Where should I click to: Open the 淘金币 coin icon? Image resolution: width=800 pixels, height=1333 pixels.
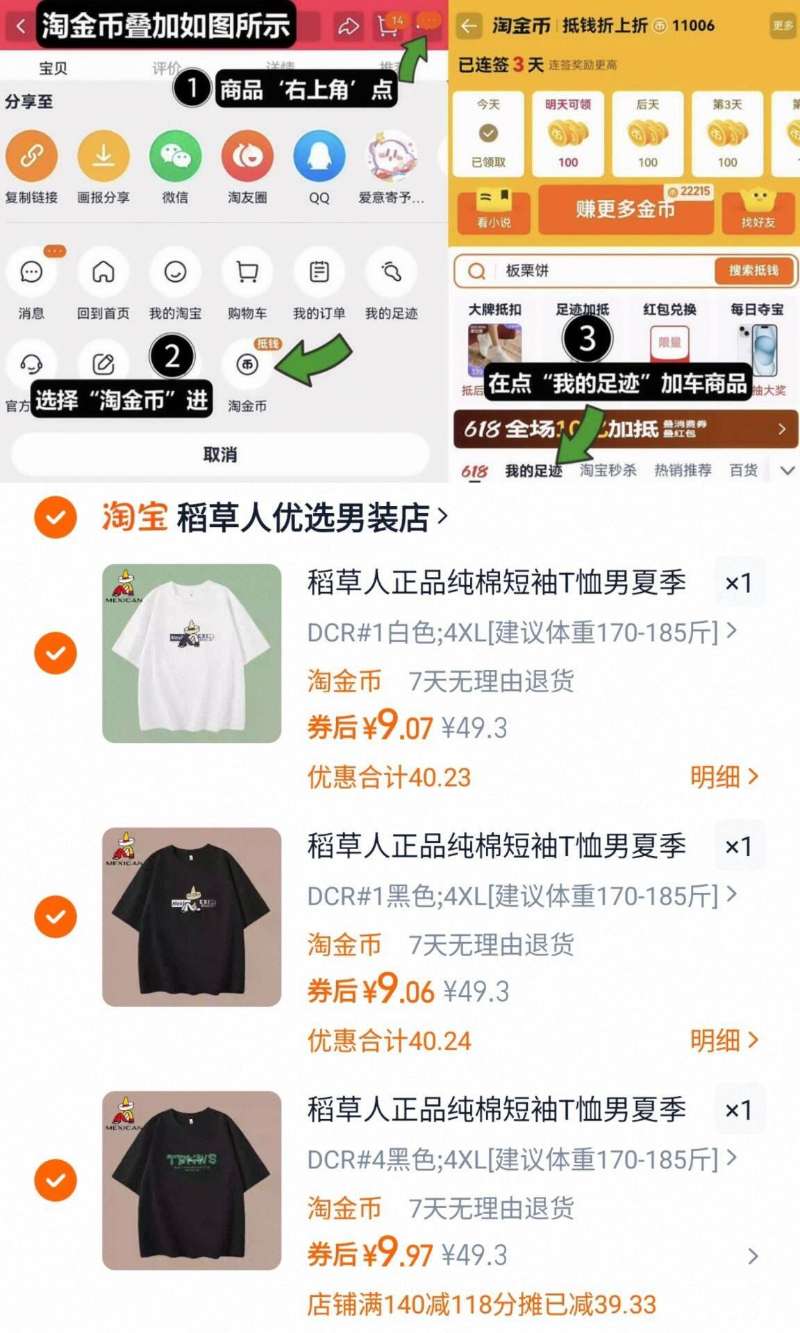tap(247, 367)
